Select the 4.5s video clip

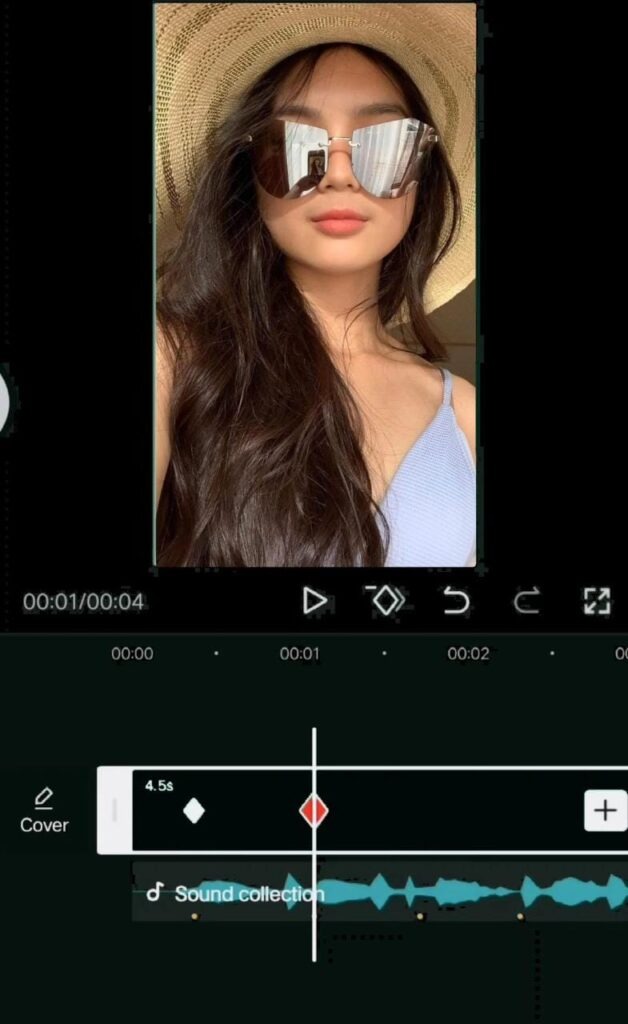(x=380, y=810)
